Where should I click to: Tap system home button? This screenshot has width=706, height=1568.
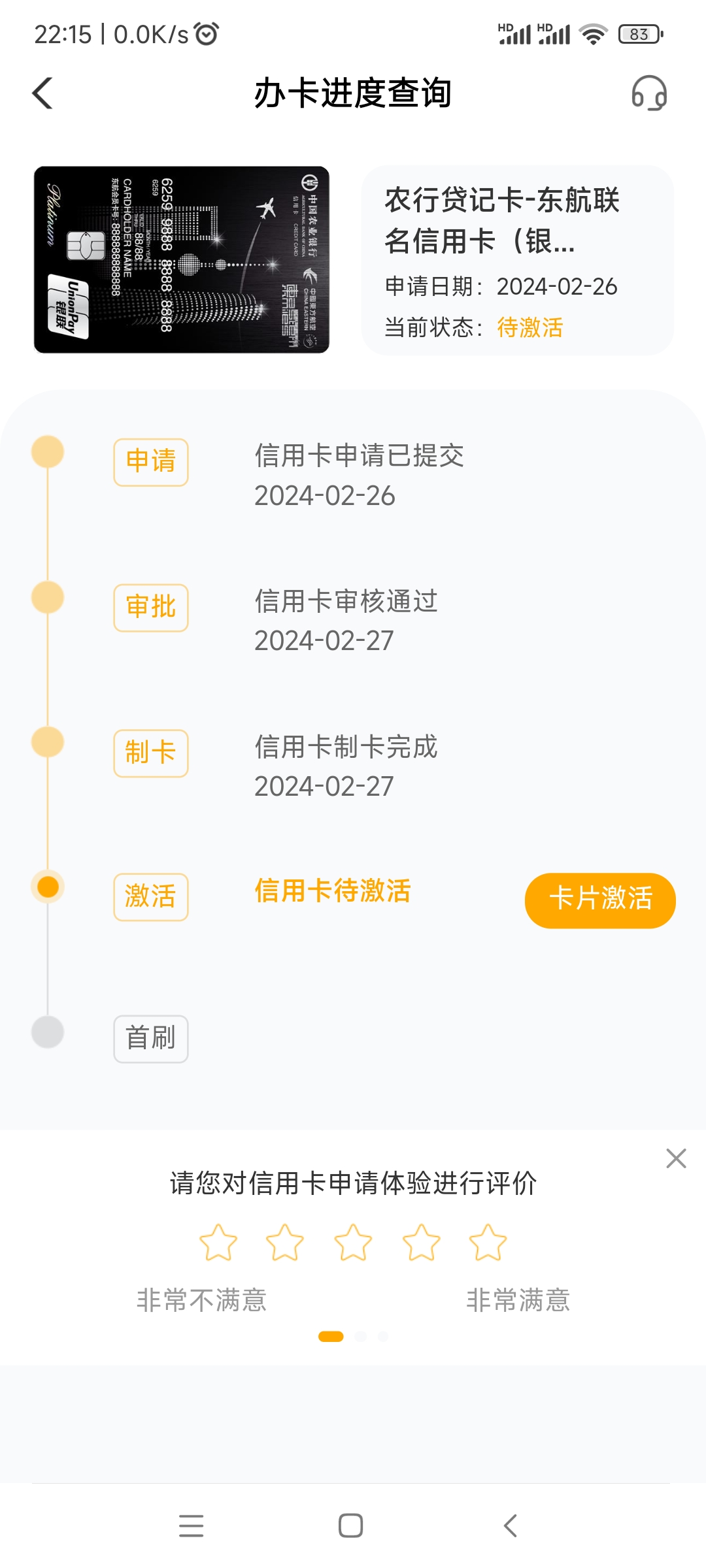tap(350, 1526)
